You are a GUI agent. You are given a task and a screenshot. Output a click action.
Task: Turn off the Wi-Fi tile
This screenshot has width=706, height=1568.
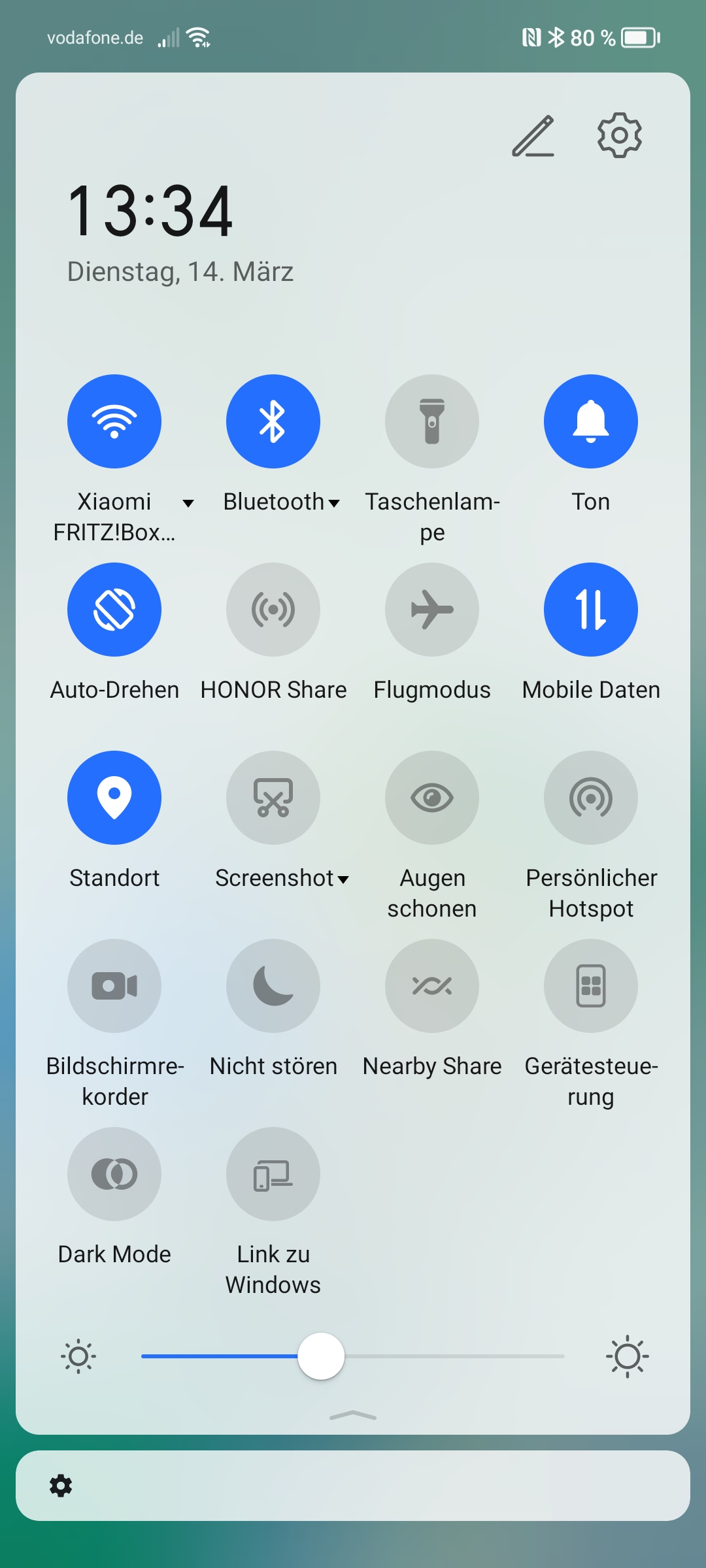[x=114, y=421]
